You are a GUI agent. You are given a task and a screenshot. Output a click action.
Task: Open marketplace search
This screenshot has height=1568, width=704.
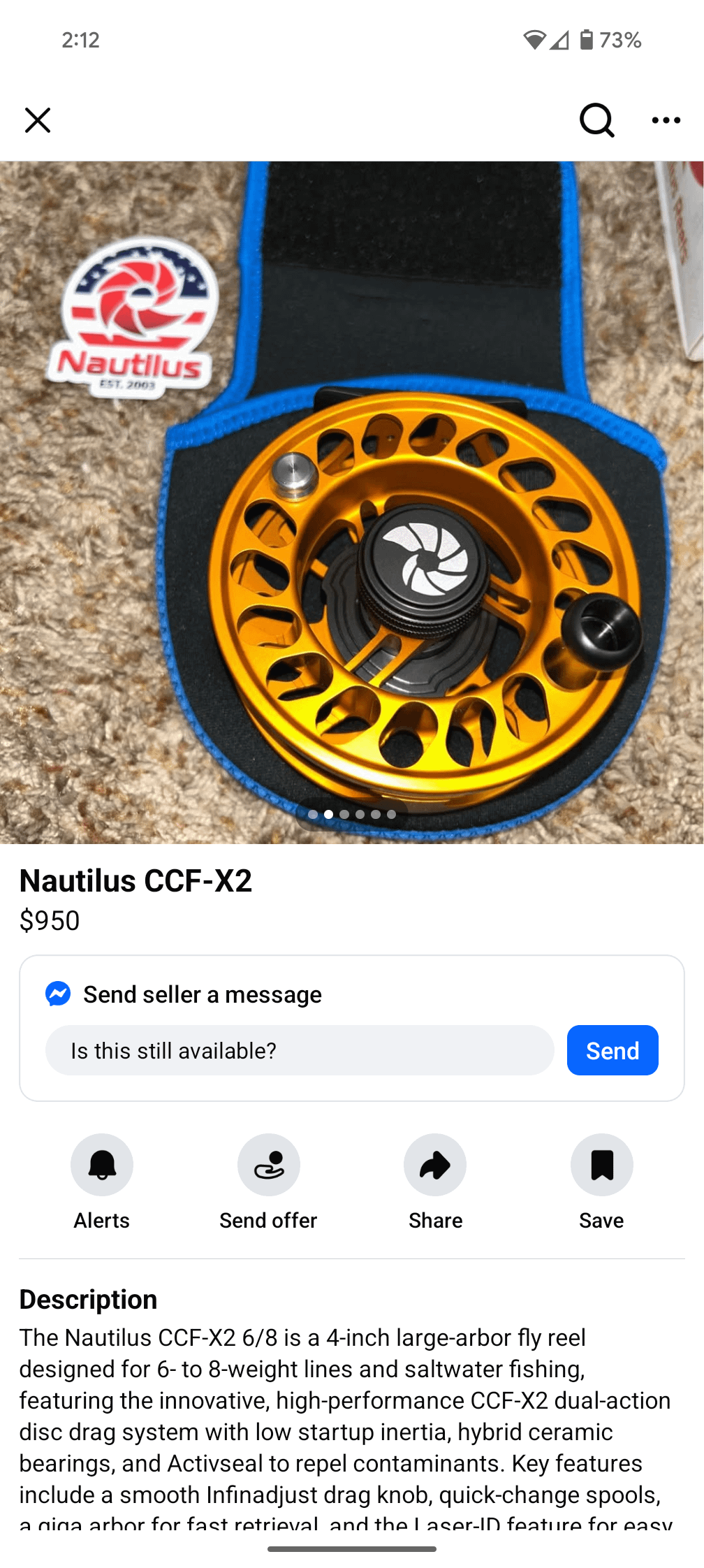pyautogui.click(x=596, y=120)
